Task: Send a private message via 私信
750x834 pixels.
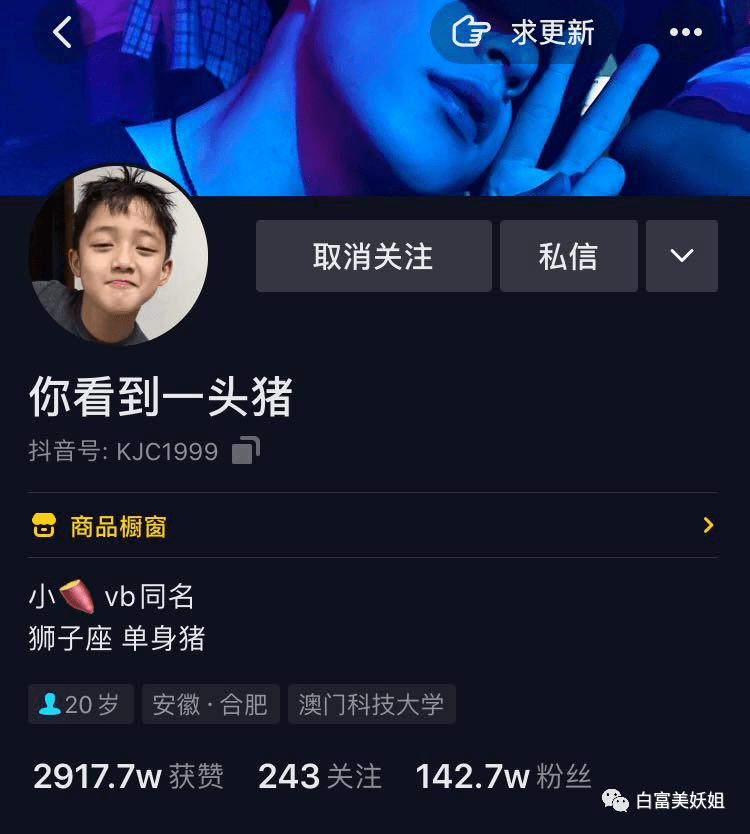Action: pos(568,257)
